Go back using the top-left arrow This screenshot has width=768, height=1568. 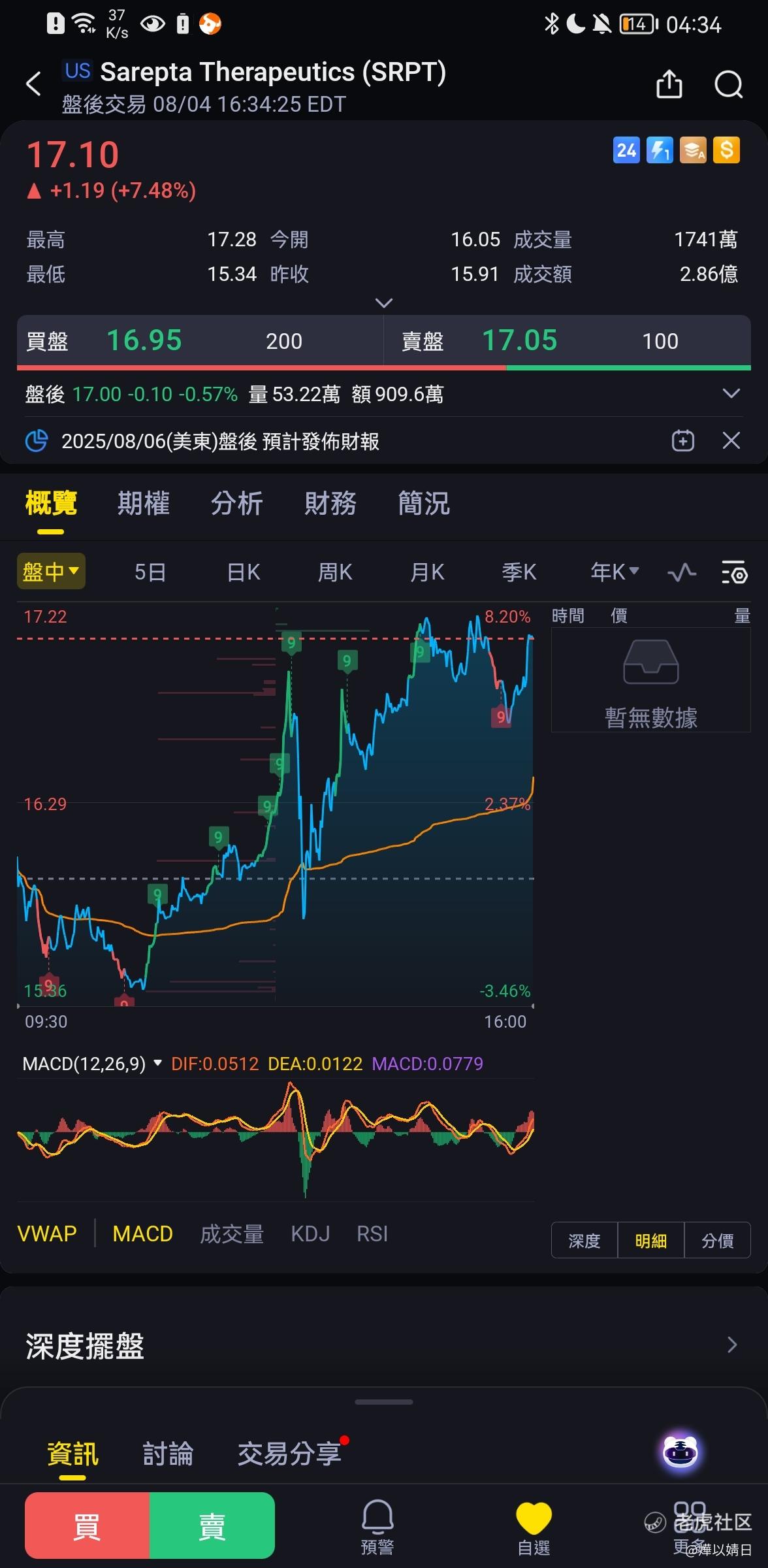pyautogui.click(x=33, y=84)
